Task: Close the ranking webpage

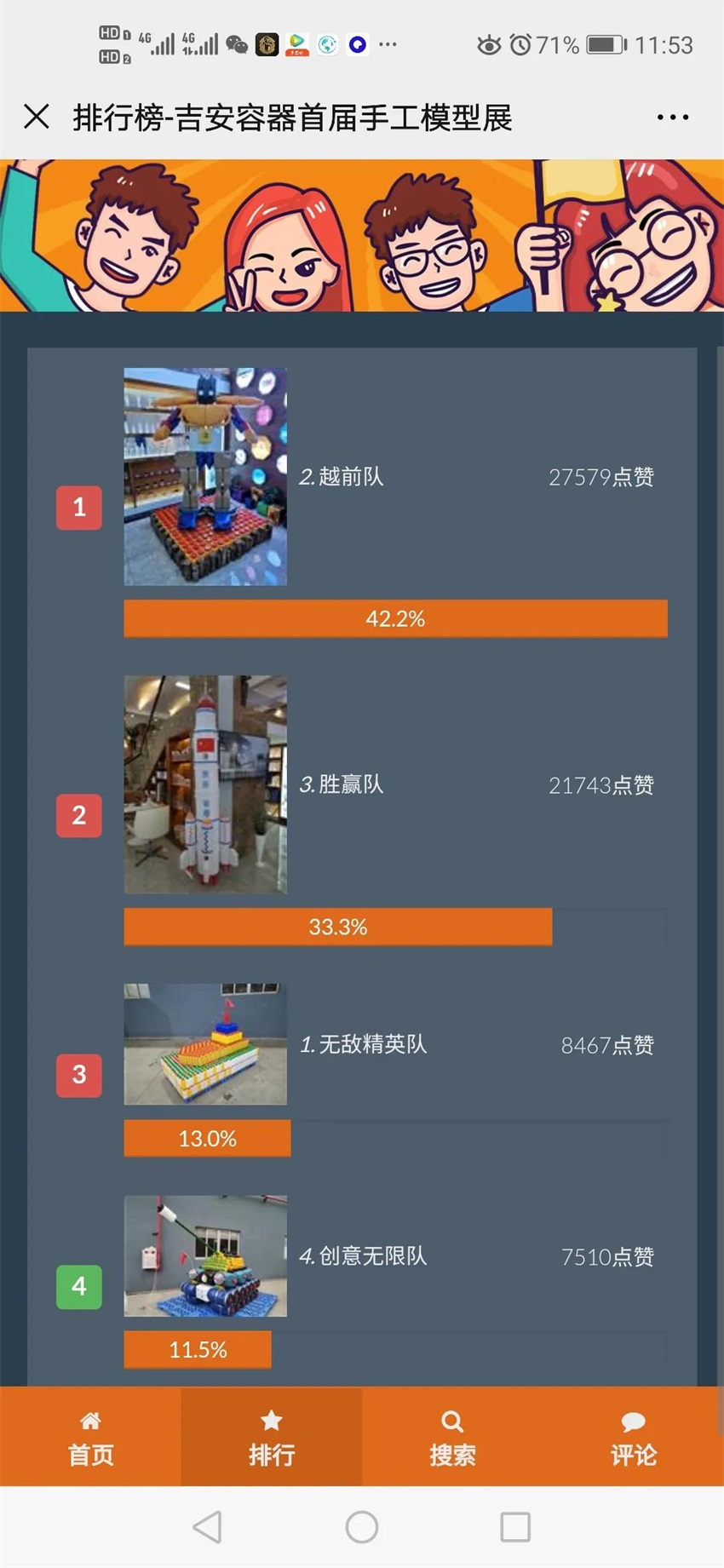Action: pyautogui.click(x=37, y=117)
